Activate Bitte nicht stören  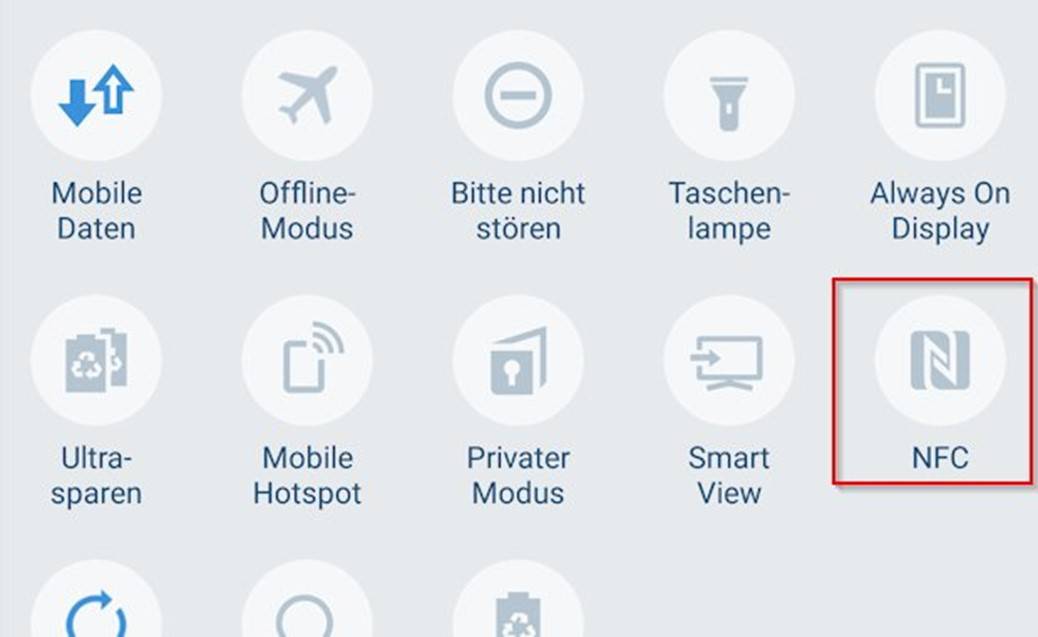(518, 96)
